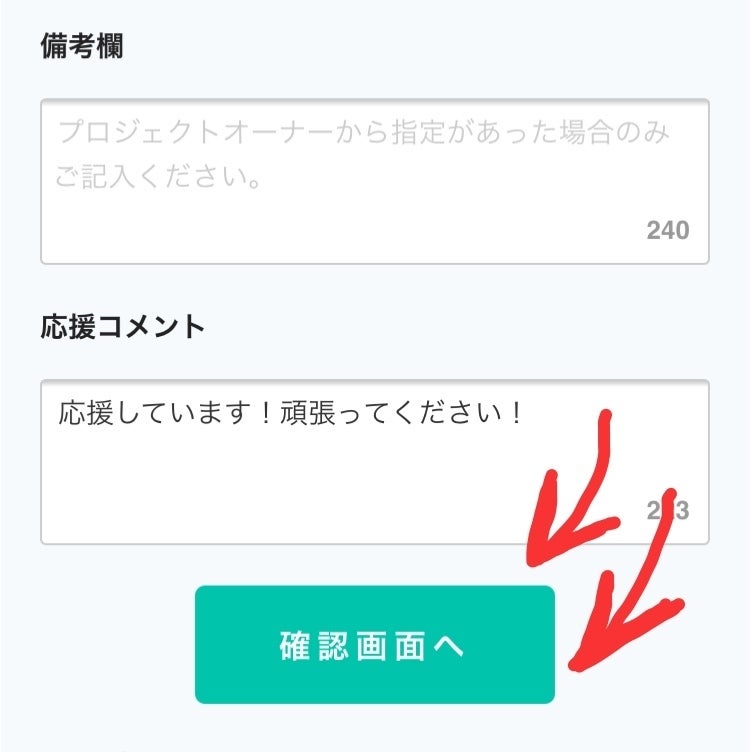The width and height of the screenshot is (750, 752).
Task: Proceed with the 確認画面へ button
Action: (375, 645)
